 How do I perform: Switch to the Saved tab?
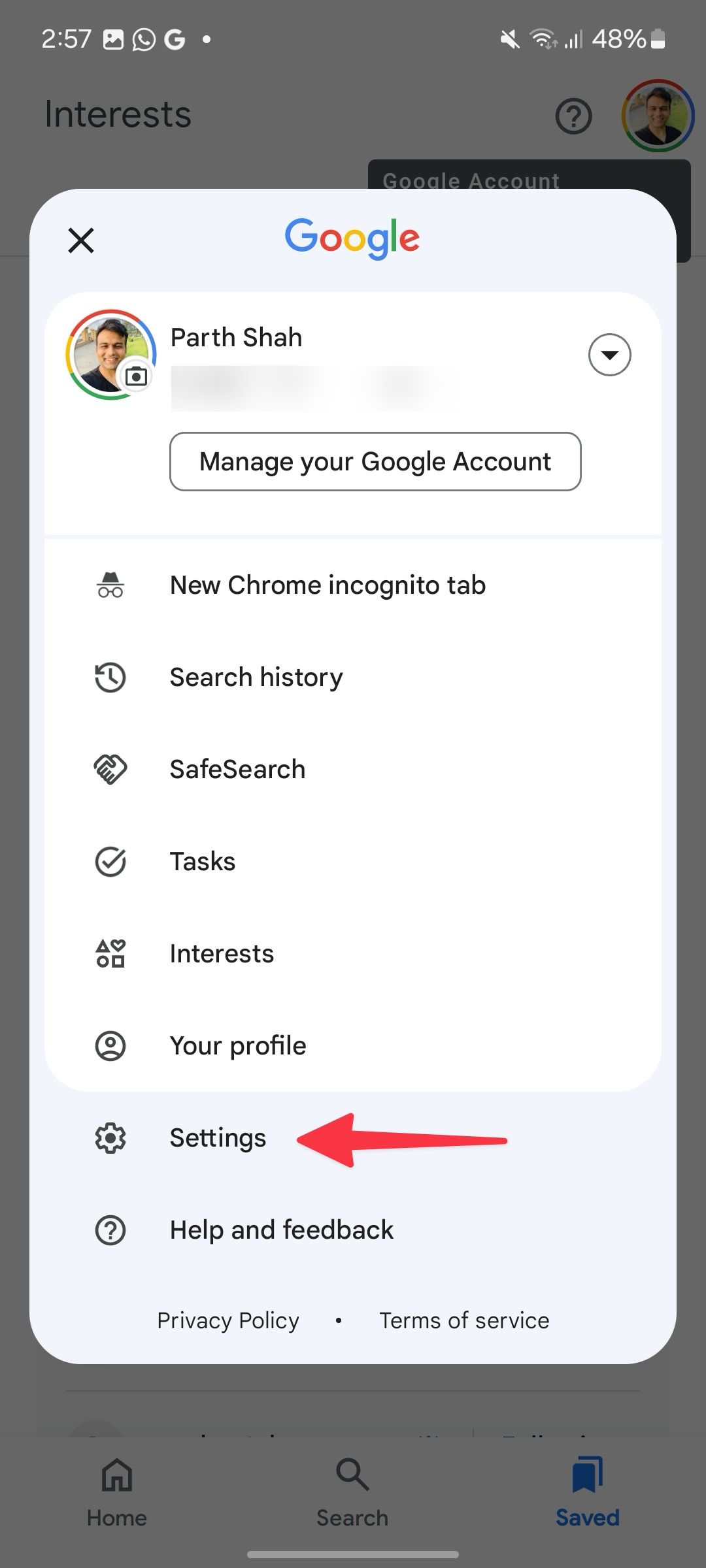pyautogui.click(x=587, y=1496)
